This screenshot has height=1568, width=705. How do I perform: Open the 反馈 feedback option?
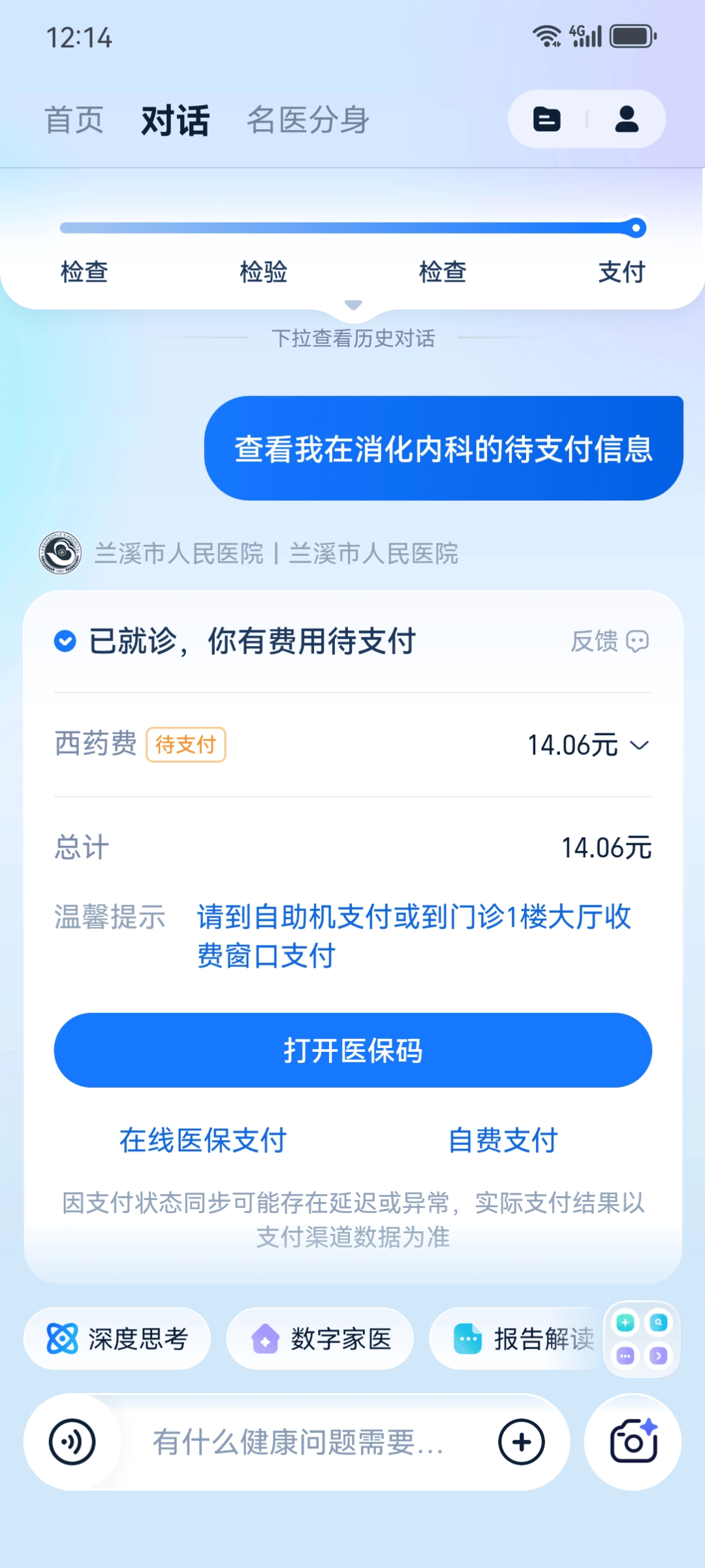click(609, 641)
